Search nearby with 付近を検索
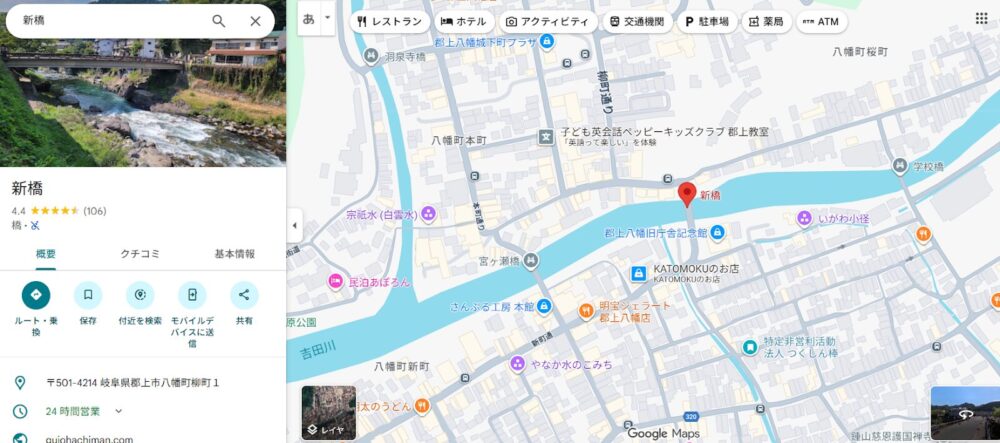The height and width of the screenshot is (443, 1000). click(x=140, y=295)
